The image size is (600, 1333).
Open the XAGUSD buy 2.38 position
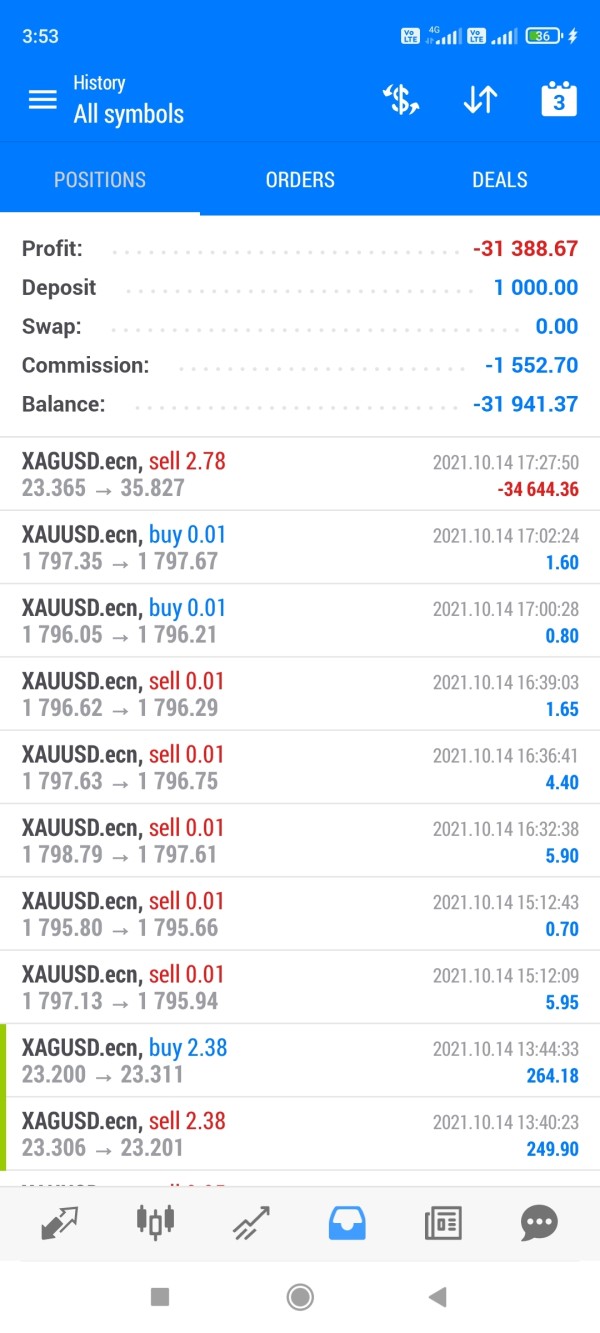tap(300, 1061)
